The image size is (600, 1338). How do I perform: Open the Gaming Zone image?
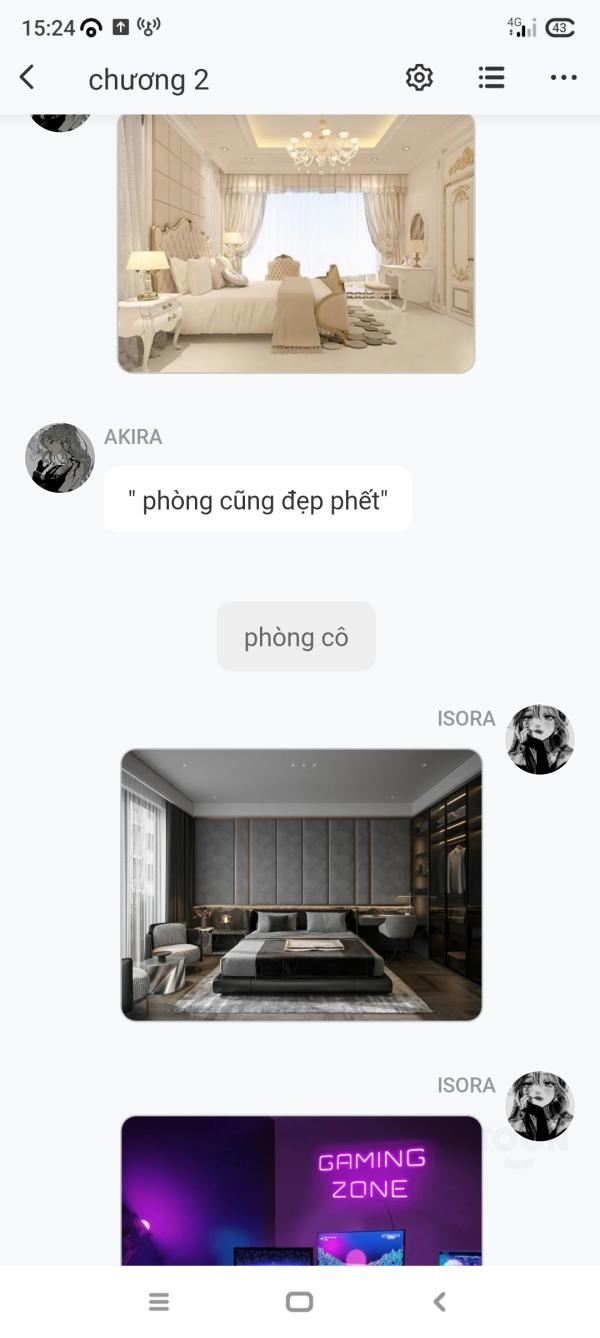coord(301,1191)
